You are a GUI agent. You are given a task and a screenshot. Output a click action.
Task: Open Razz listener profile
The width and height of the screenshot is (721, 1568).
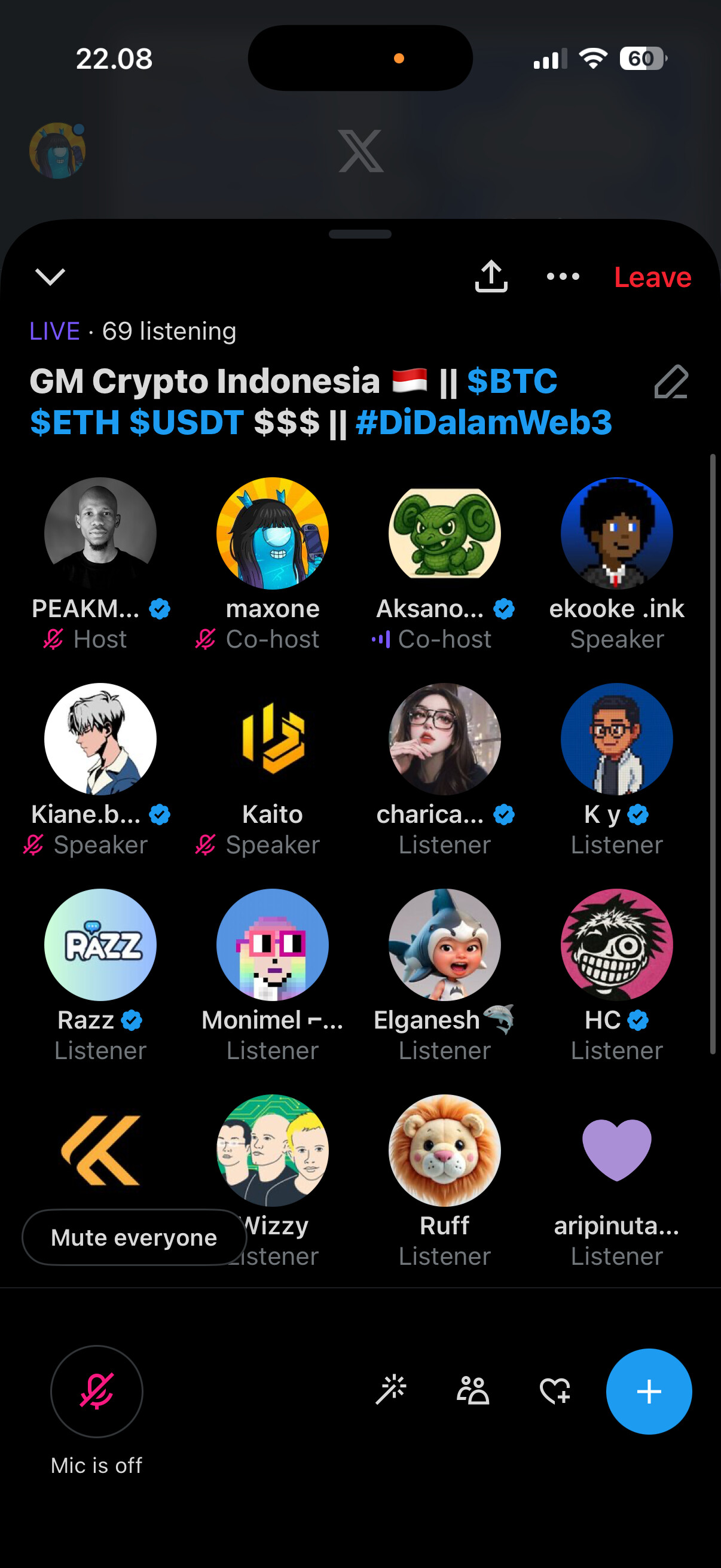pos(100,945)
